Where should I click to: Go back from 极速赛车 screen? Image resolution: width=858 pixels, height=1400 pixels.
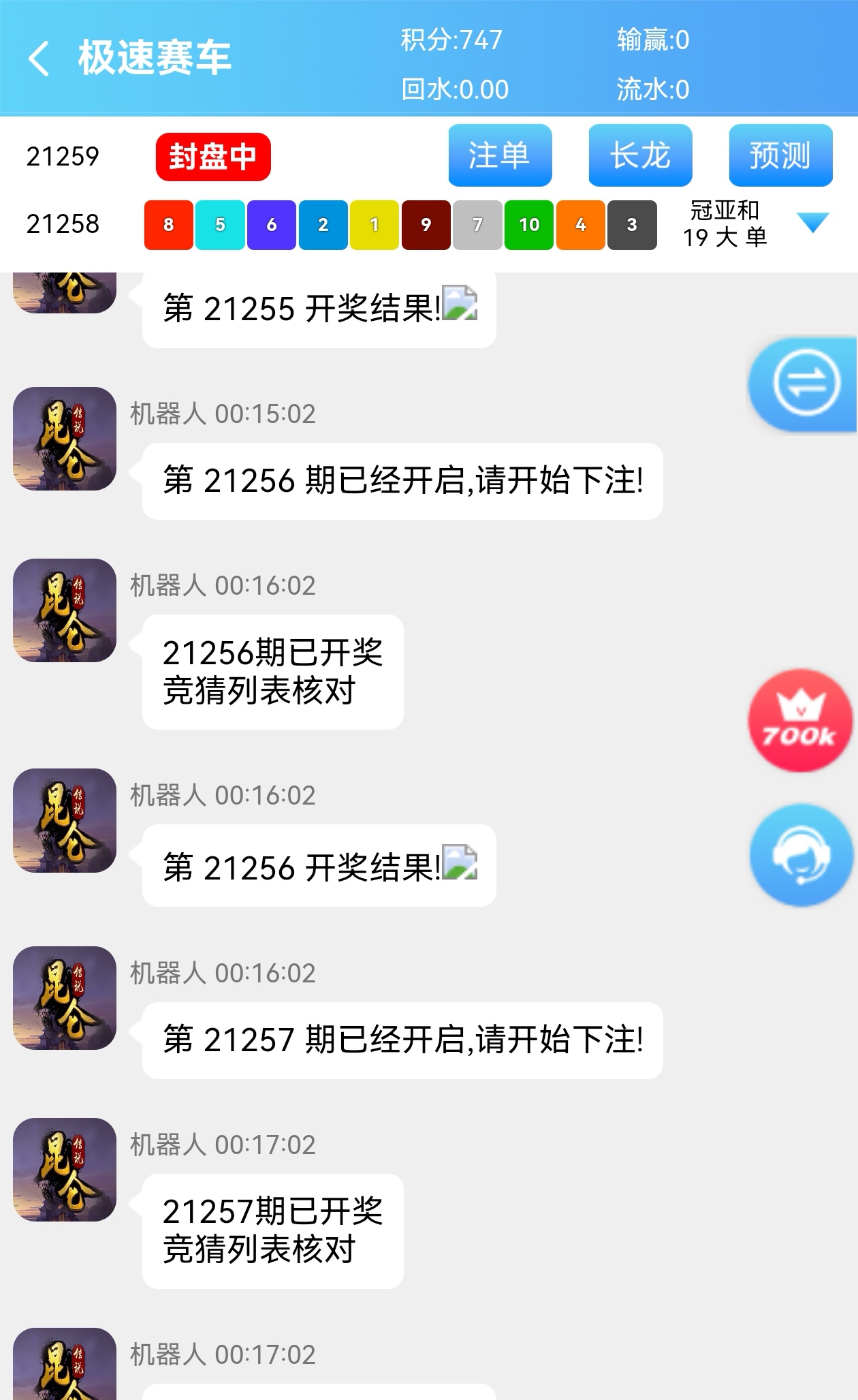click(39, 59)
